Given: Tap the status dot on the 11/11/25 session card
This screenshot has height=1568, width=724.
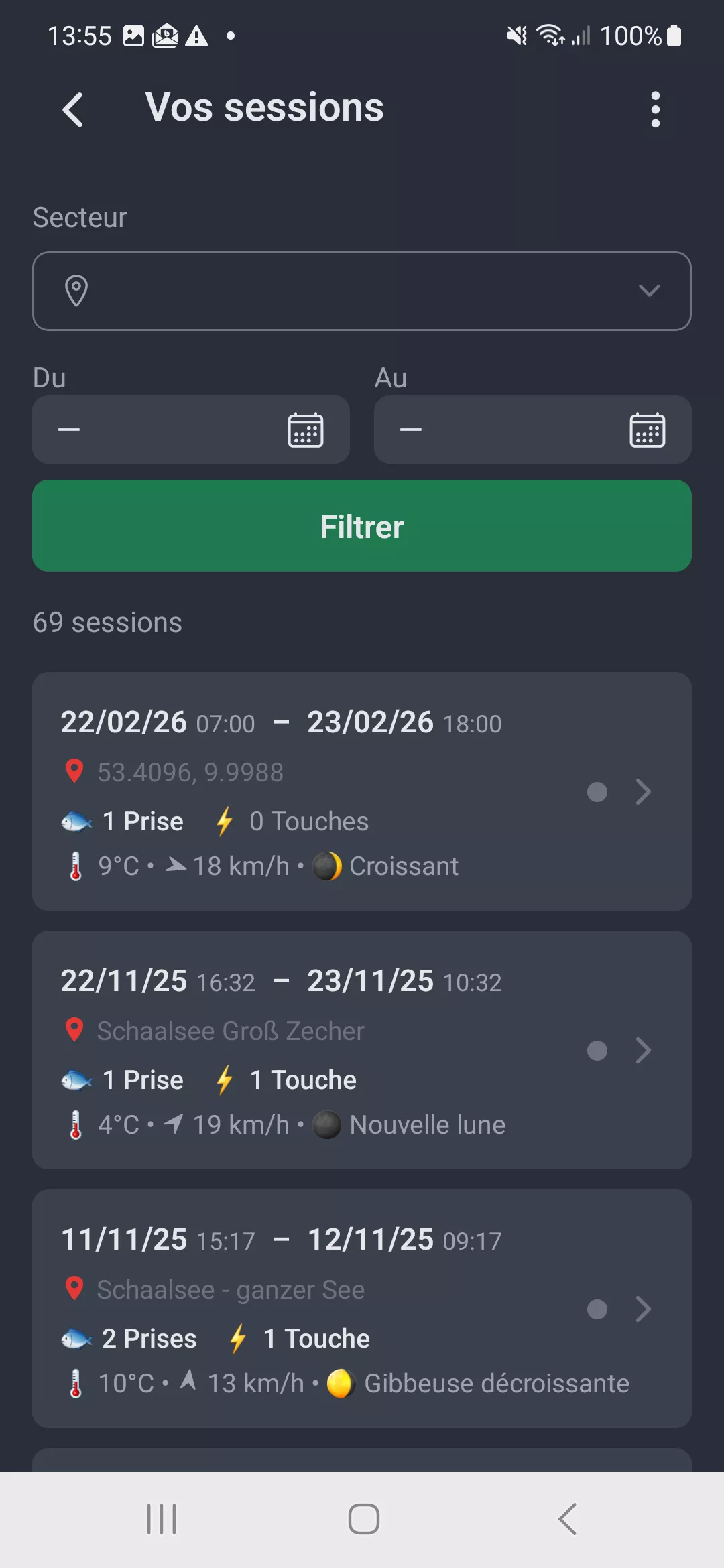Looking at the screenshot, I should (597, 1310).
